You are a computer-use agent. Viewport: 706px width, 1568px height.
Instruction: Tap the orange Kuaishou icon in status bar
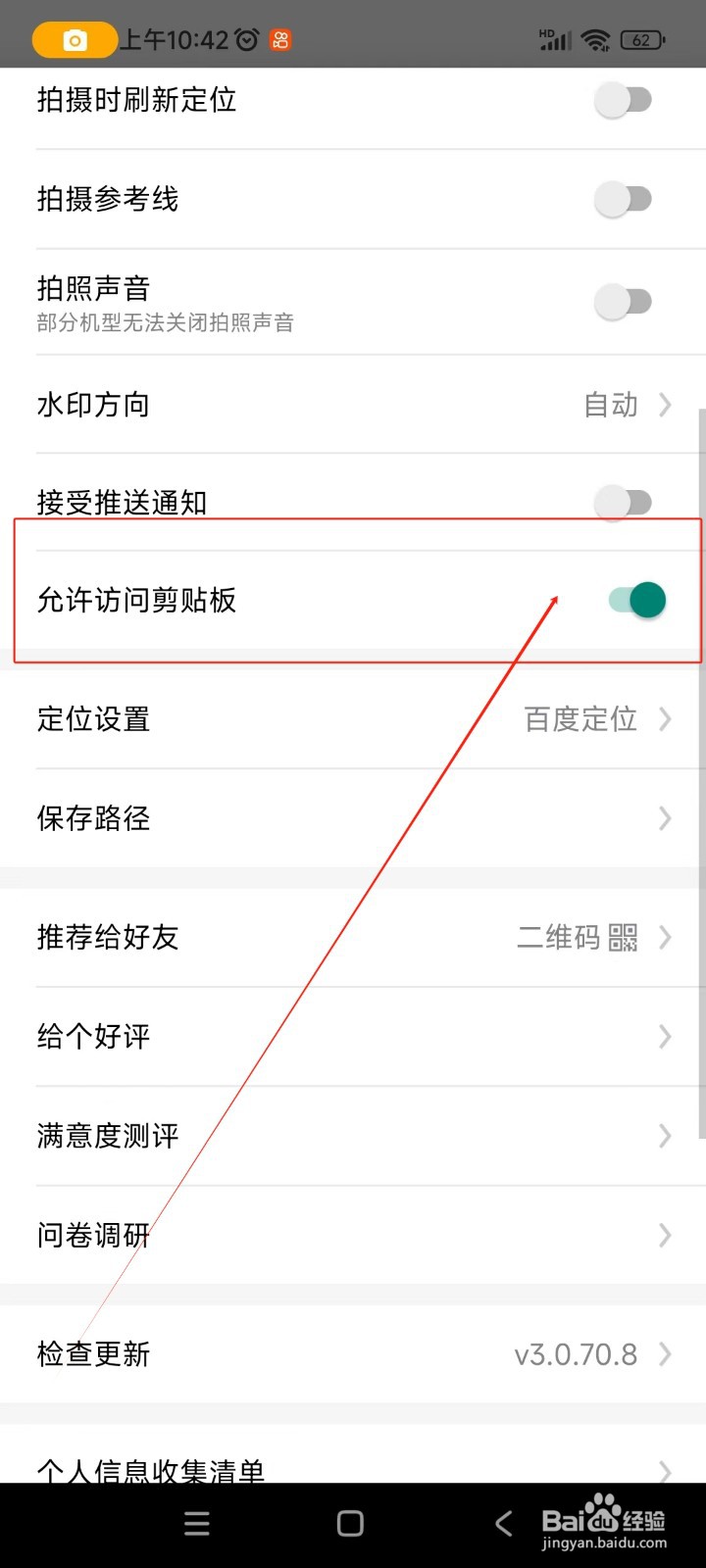[279, 39]
